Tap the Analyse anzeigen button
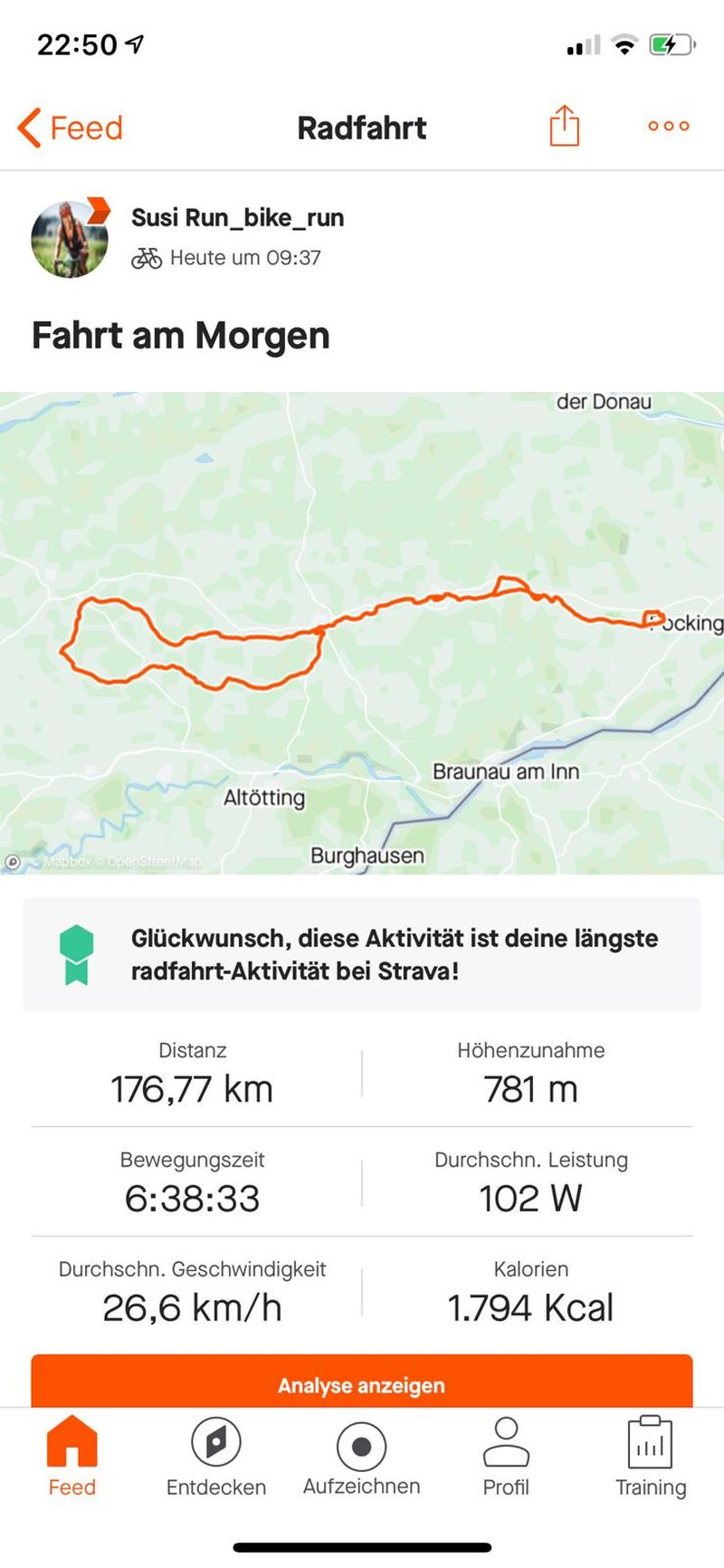 (362, 1383)
